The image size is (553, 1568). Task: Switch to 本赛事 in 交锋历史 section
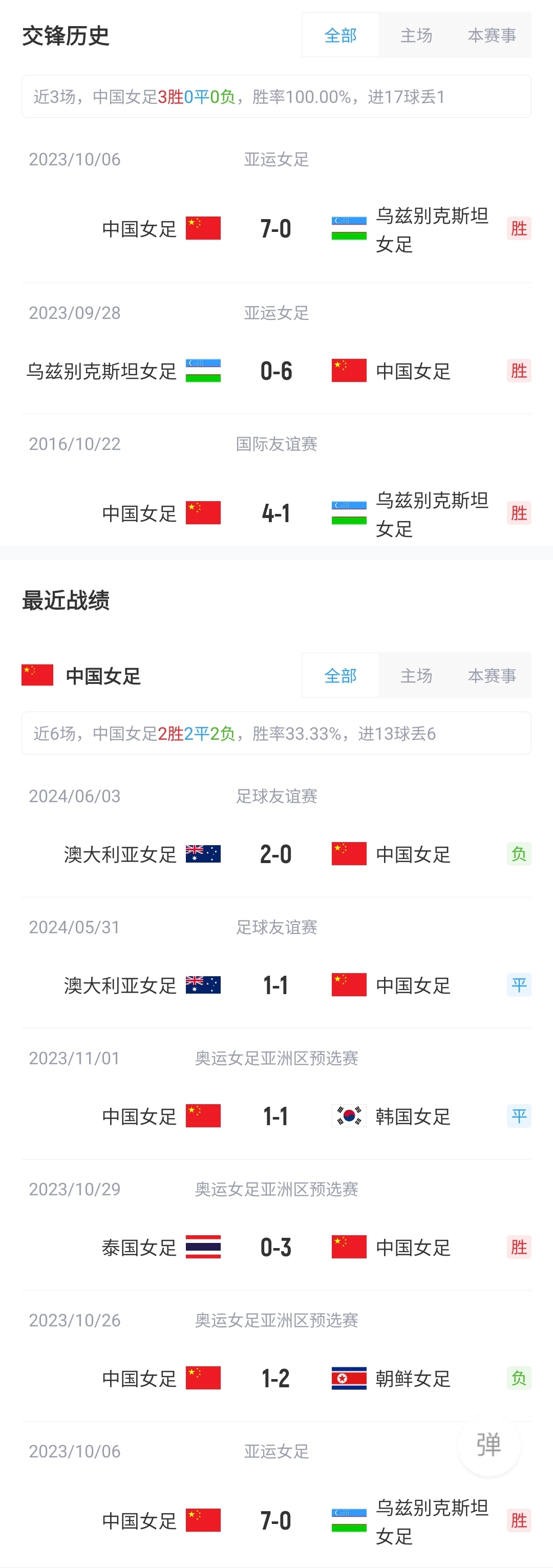[x=492, y=35]
